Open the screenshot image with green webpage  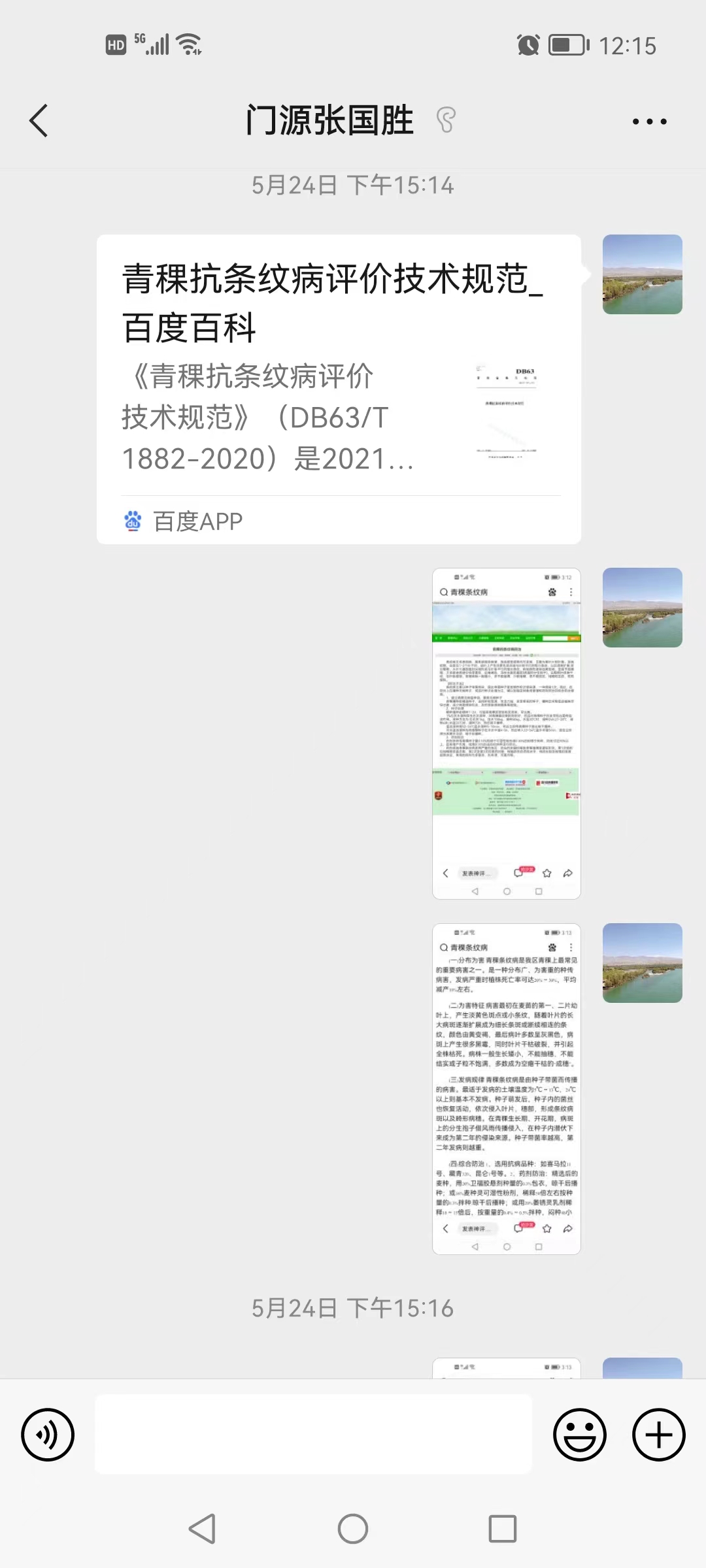pos(507,733)
